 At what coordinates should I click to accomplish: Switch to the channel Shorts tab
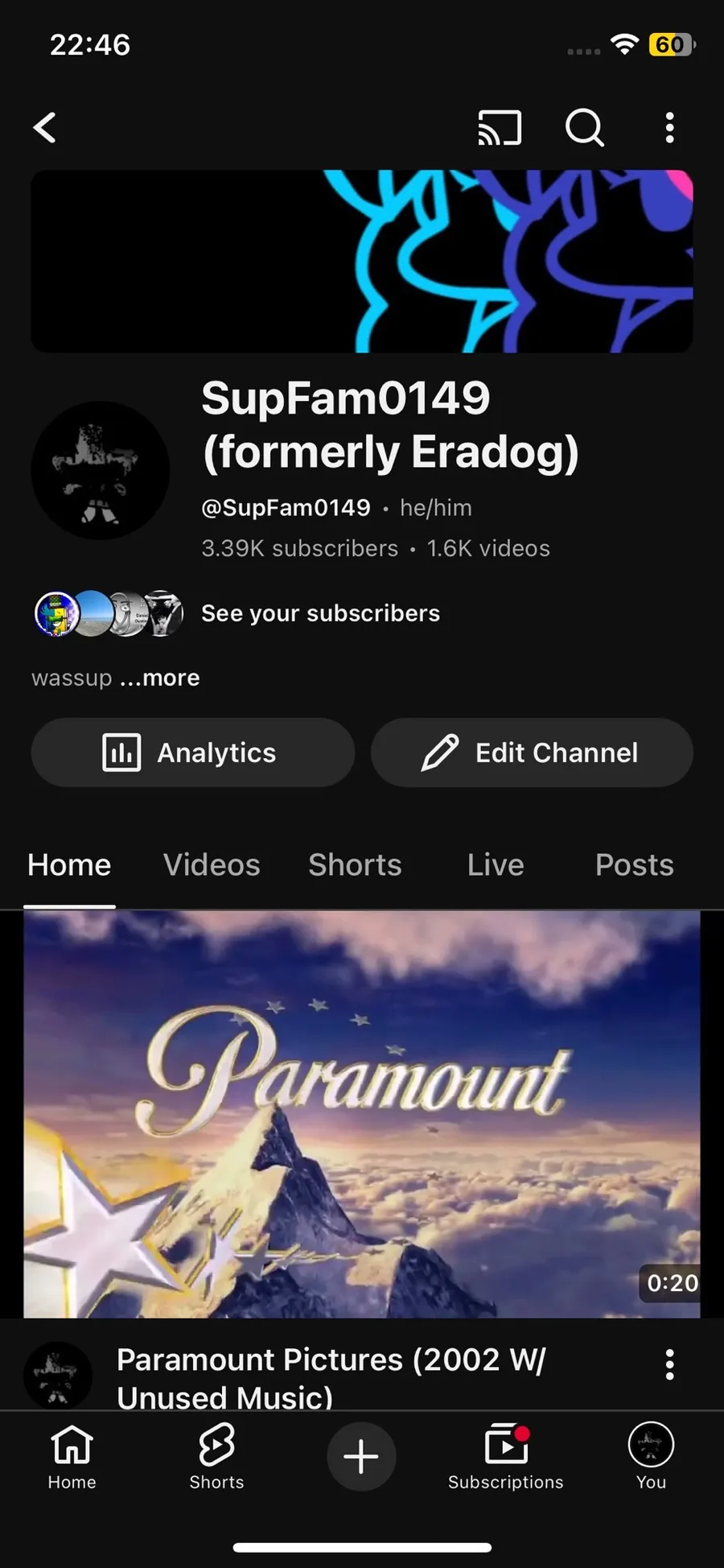coord(355,865)
